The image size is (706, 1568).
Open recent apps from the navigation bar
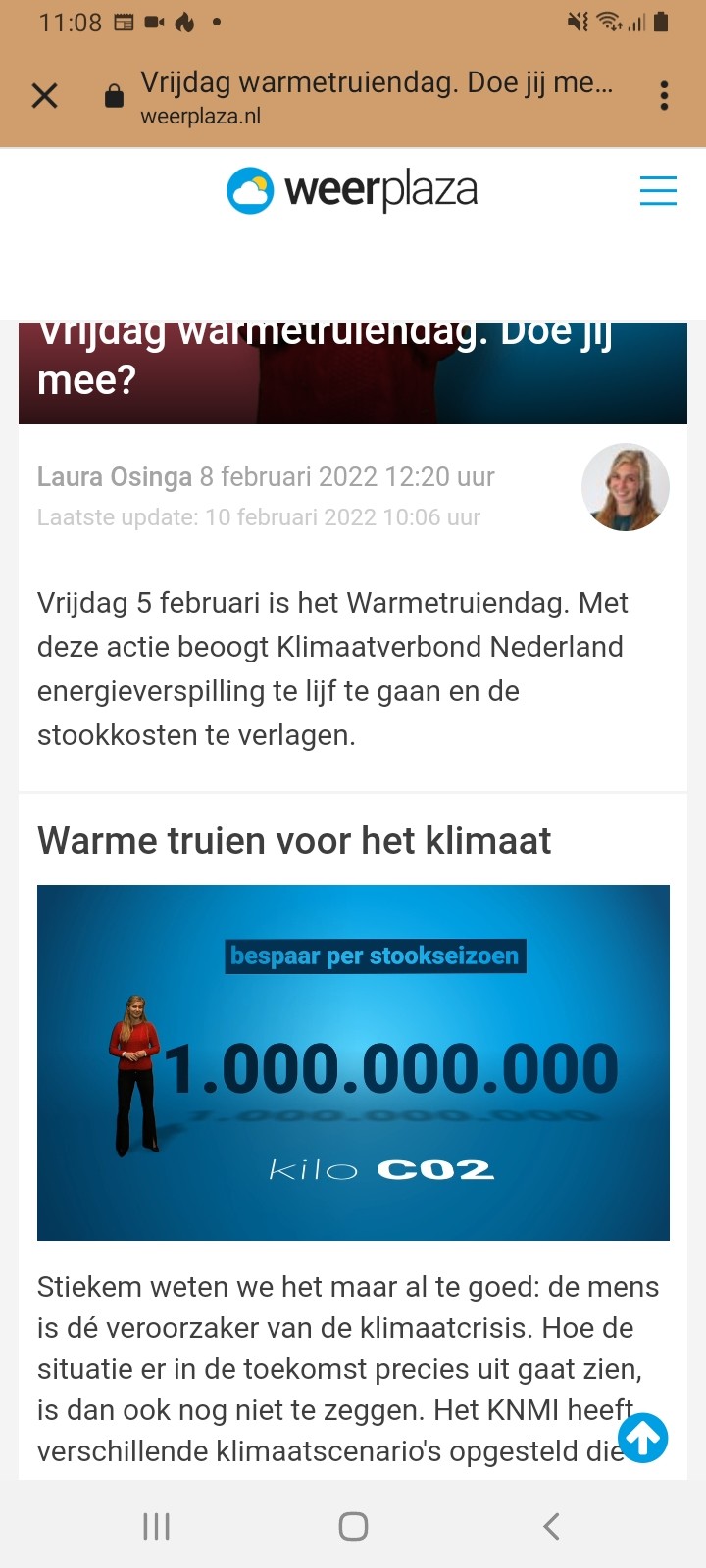157,1526
